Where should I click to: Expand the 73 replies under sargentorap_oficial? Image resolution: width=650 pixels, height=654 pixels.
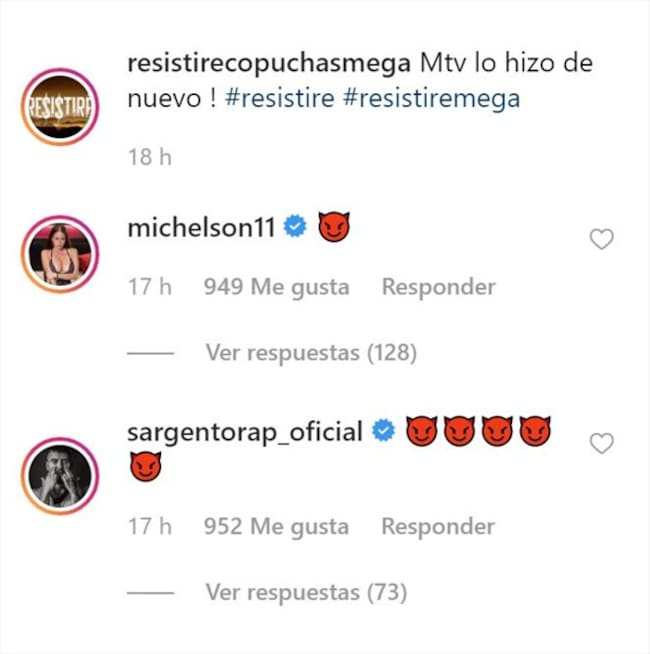tap(306, 592)
